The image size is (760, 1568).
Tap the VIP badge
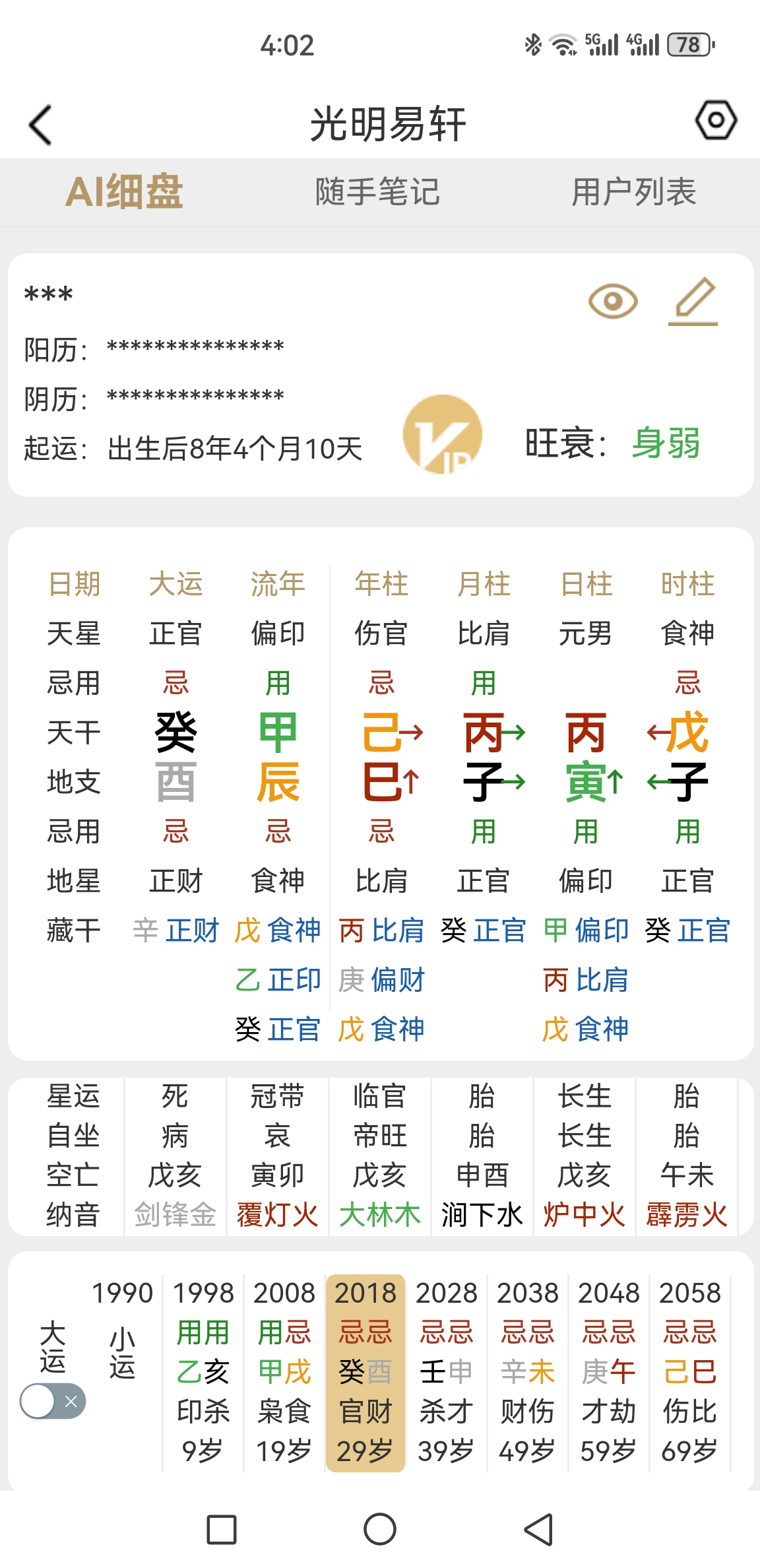[443, 434]
